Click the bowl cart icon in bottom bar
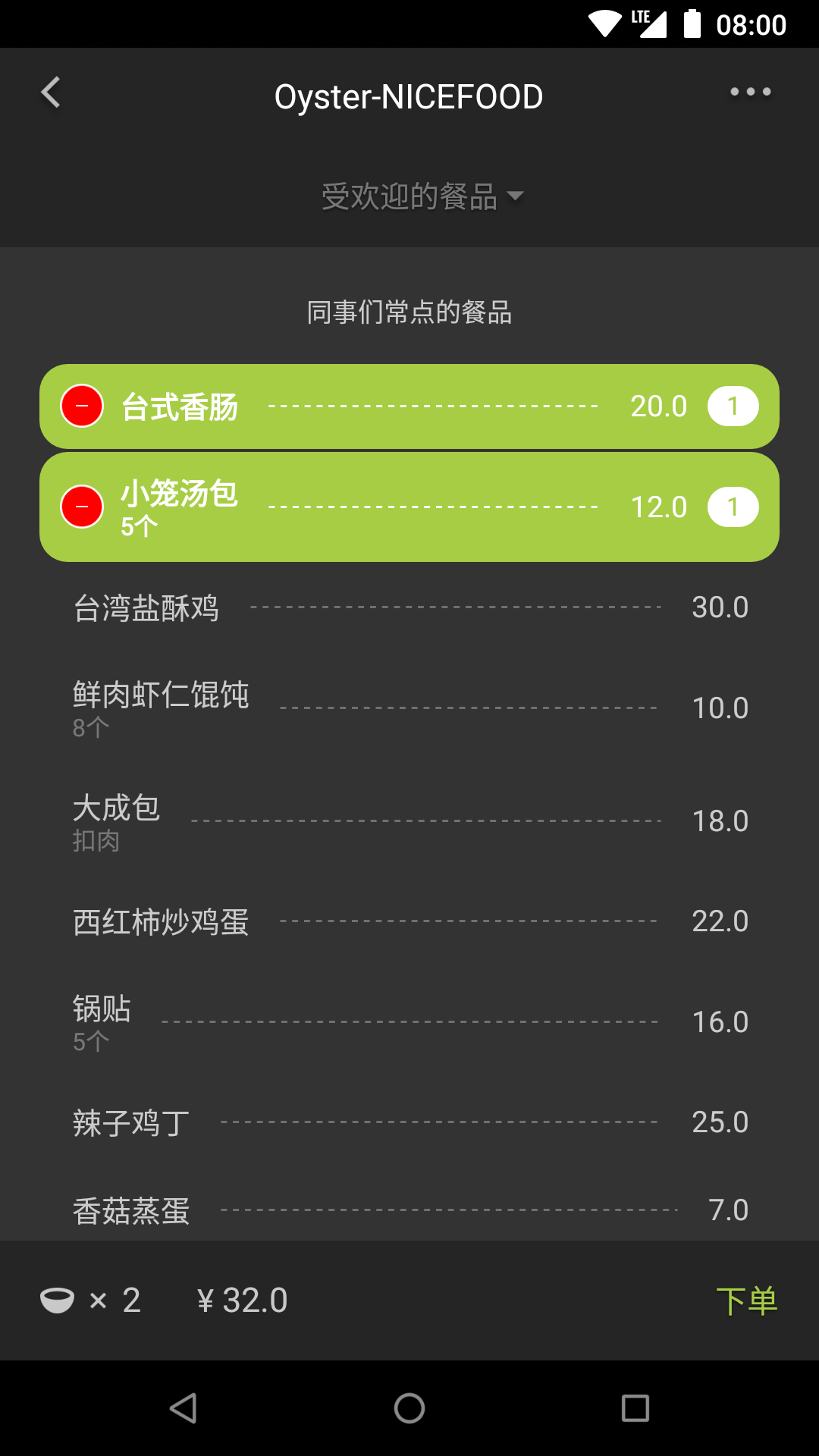819x1456 pixels. pyautogui.click(x=58, y=1298)
